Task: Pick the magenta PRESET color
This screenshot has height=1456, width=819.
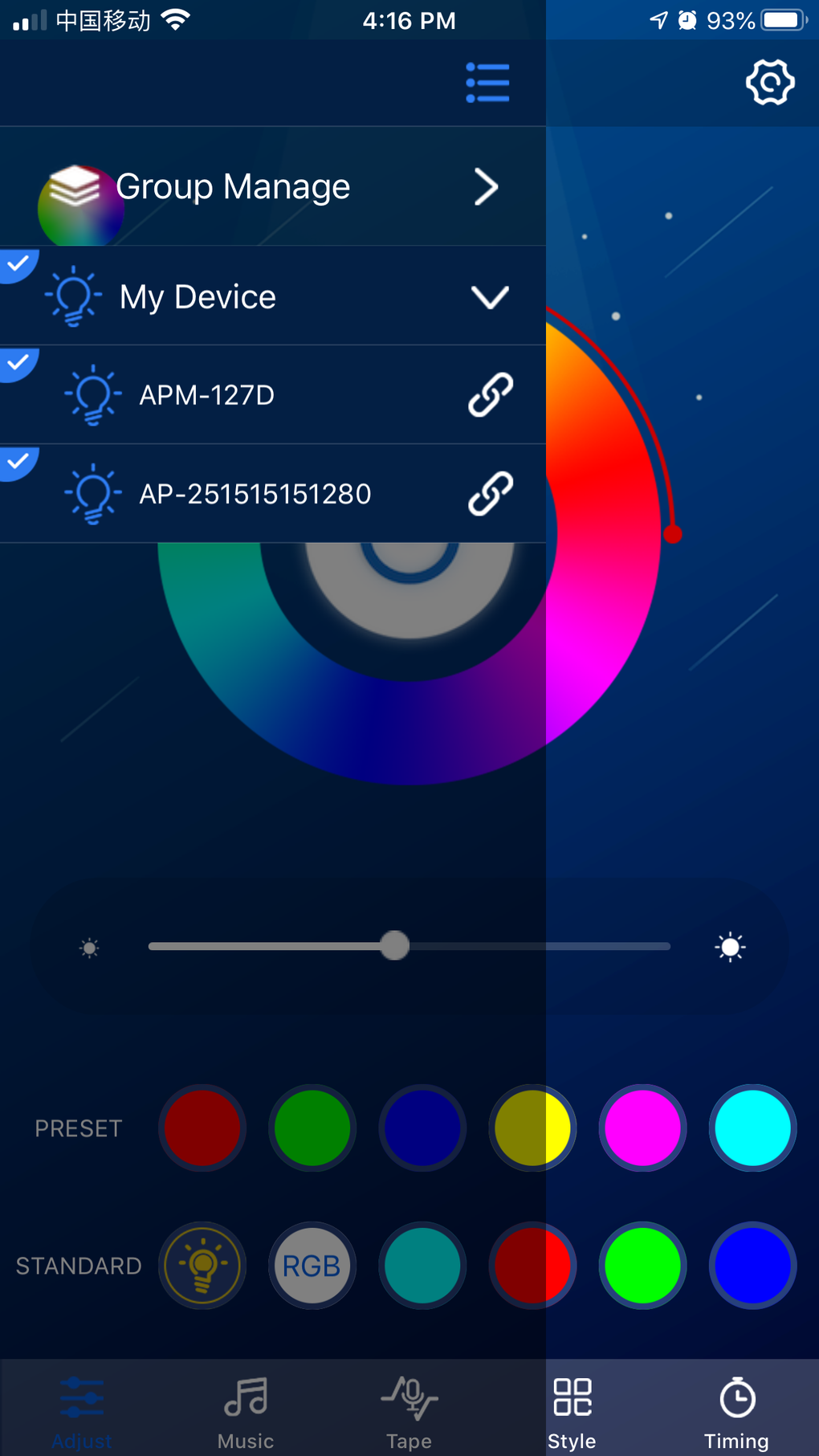Action: pos(642,1128)
